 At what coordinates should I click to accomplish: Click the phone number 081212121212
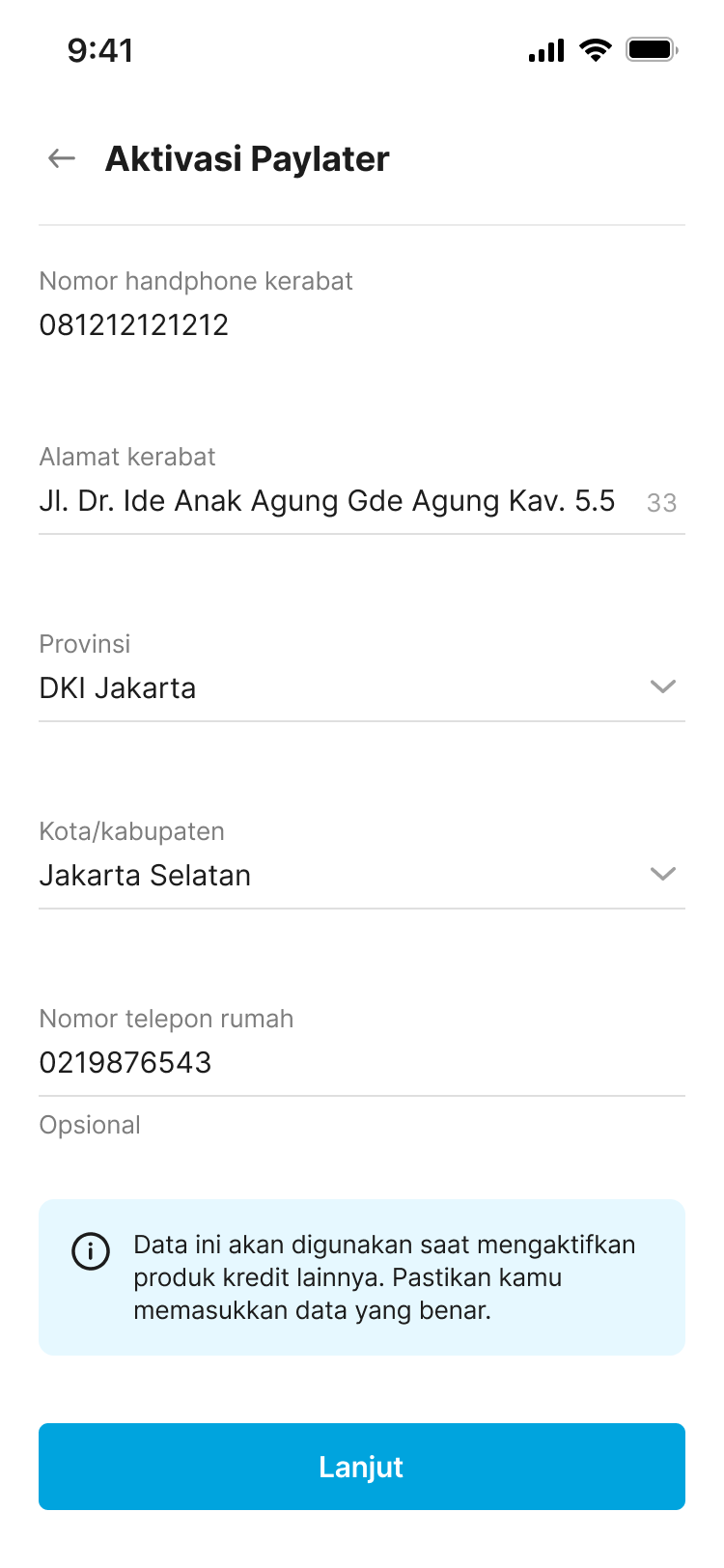point(133,325)
